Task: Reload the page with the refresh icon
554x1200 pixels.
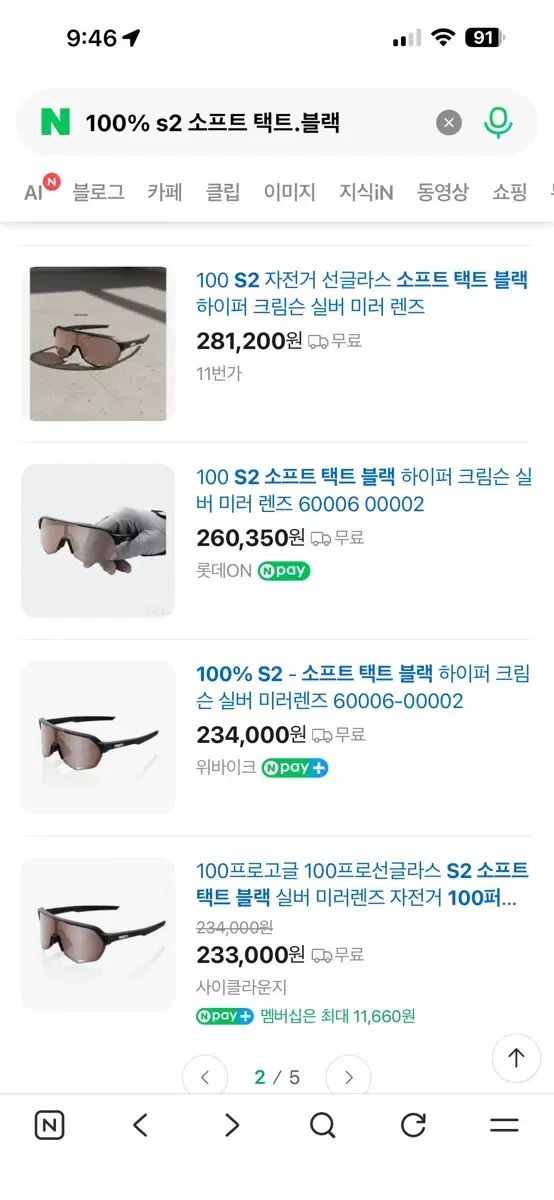Action: tap(413, 1126)
